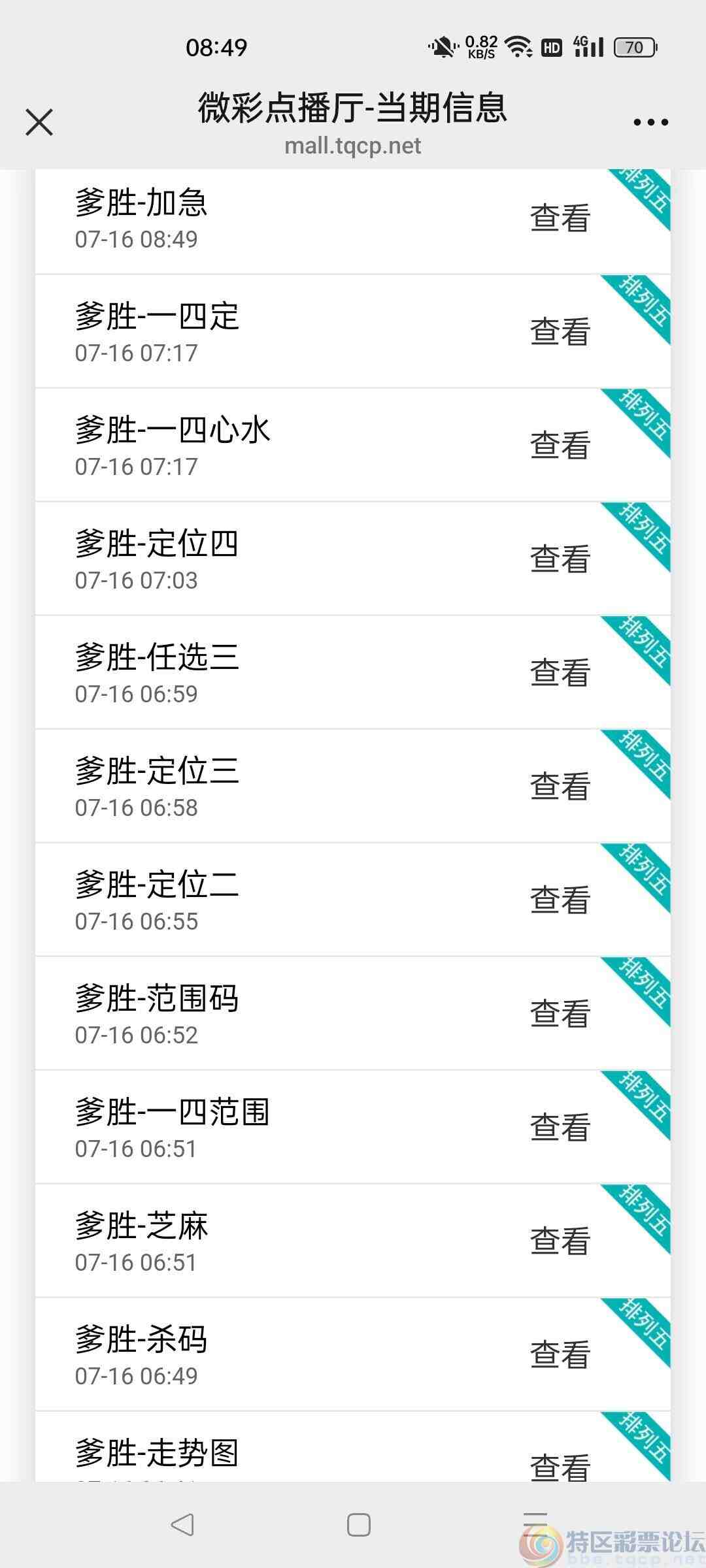Open 查看 next to 爹胜-加急
Screen dimensions: 706x1568
click(559, 218)
